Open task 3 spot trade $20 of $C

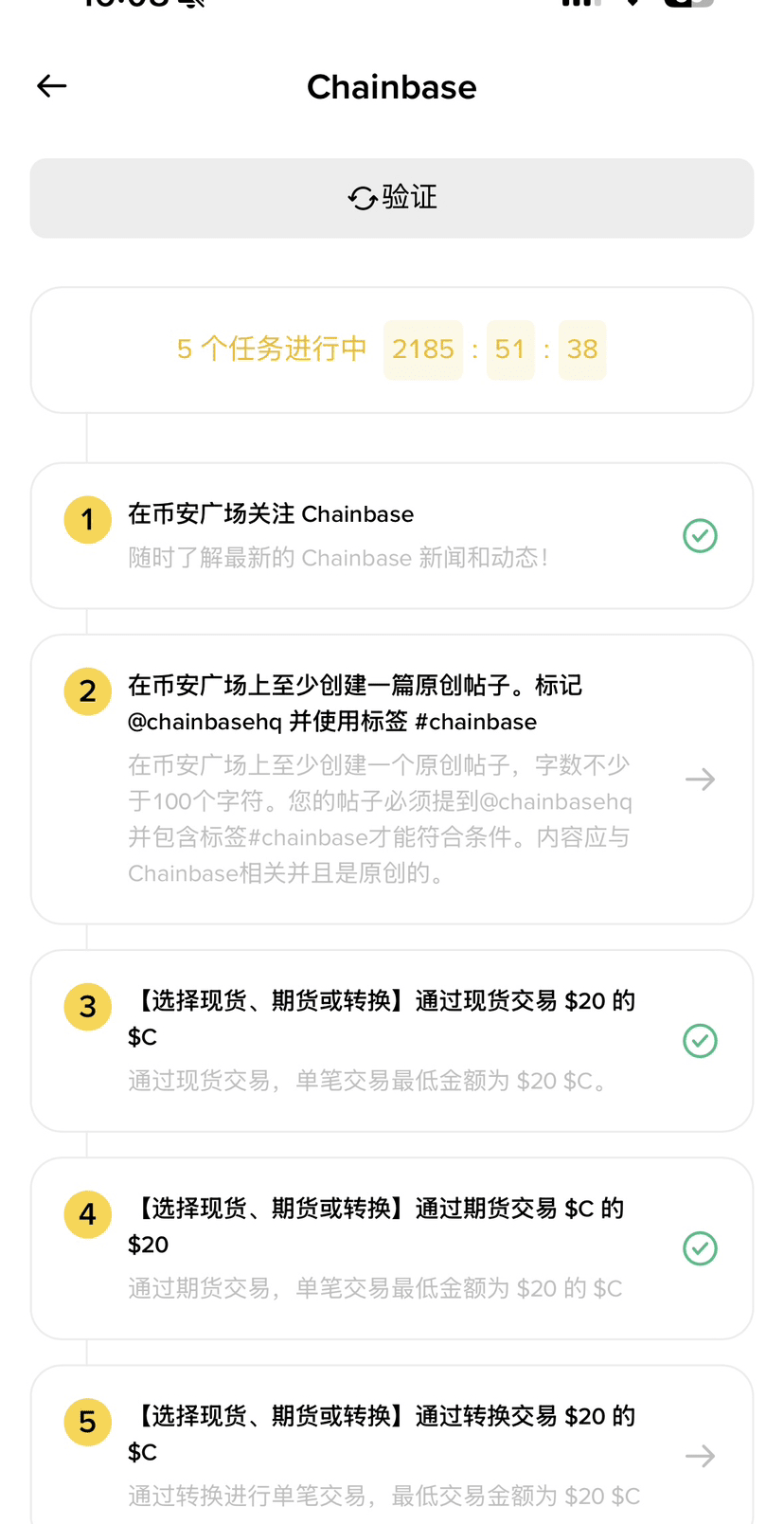(392, 1040)
